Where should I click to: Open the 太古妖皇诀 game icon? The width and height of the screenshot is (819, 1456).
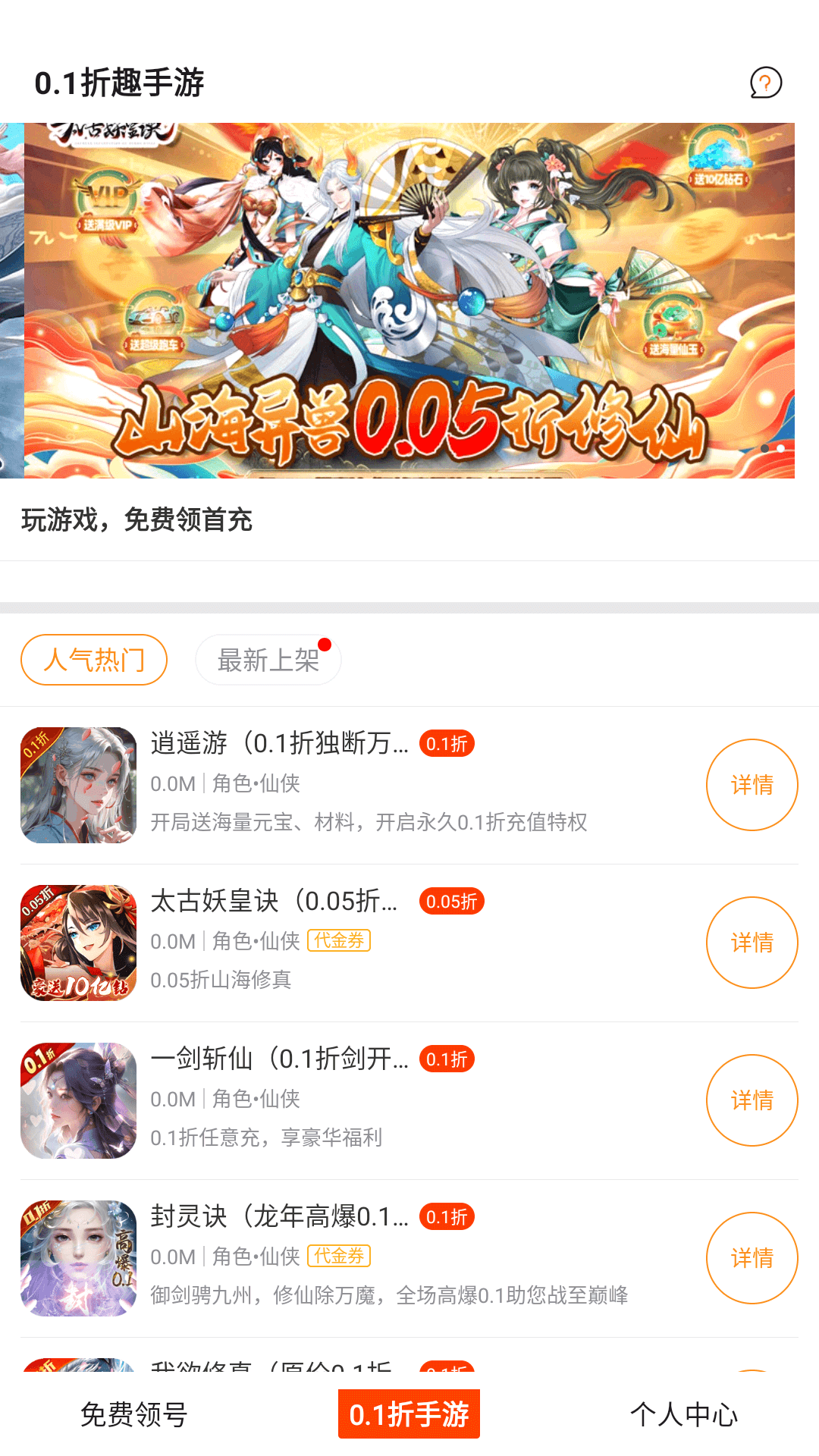(78, 943)
